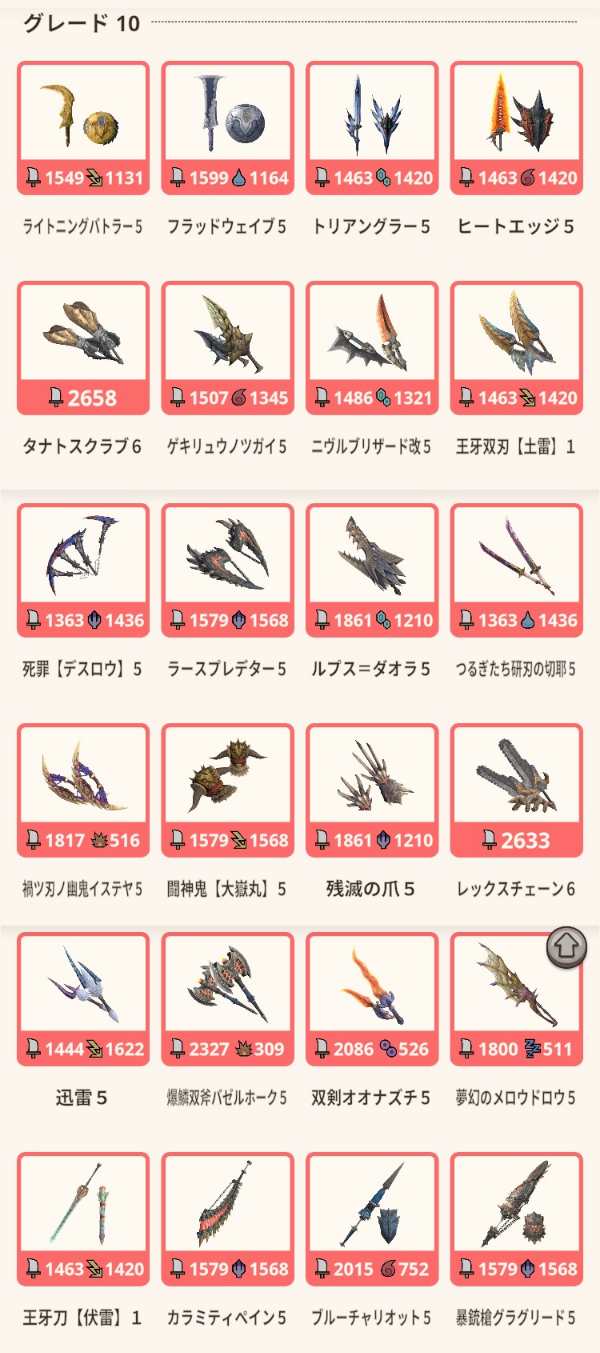This screenshot has height=1353, width=600.
Task: Select the 王牙刀【伏雷】1 weapon tile
Action: tap(83, 1219)
